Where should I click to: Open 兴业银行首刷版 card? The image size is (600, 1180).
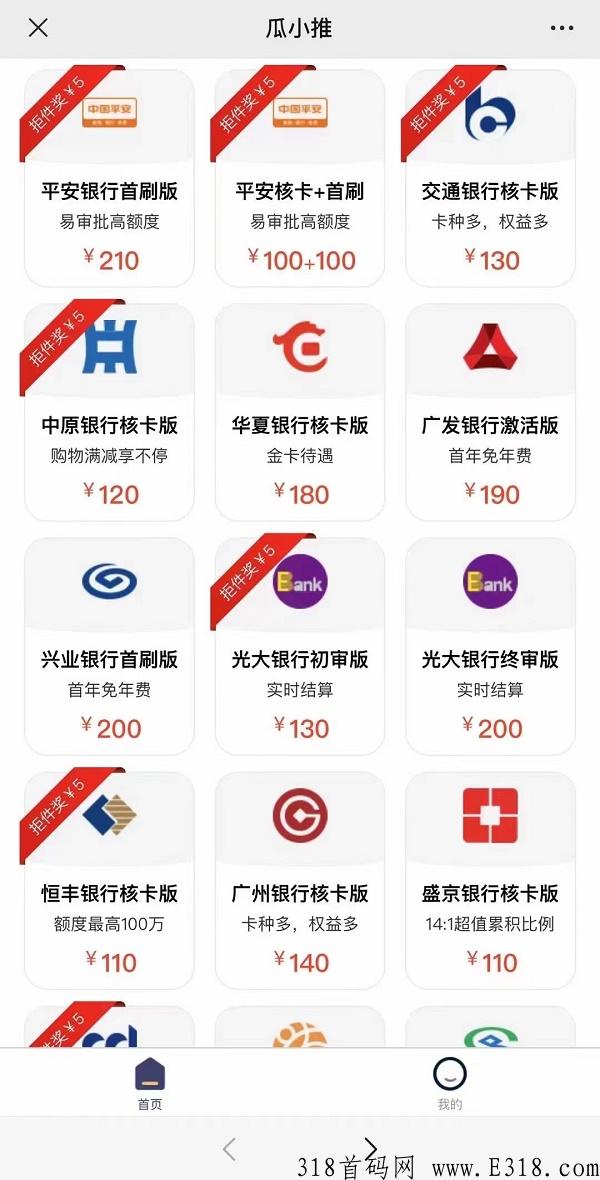click(109, 646)
